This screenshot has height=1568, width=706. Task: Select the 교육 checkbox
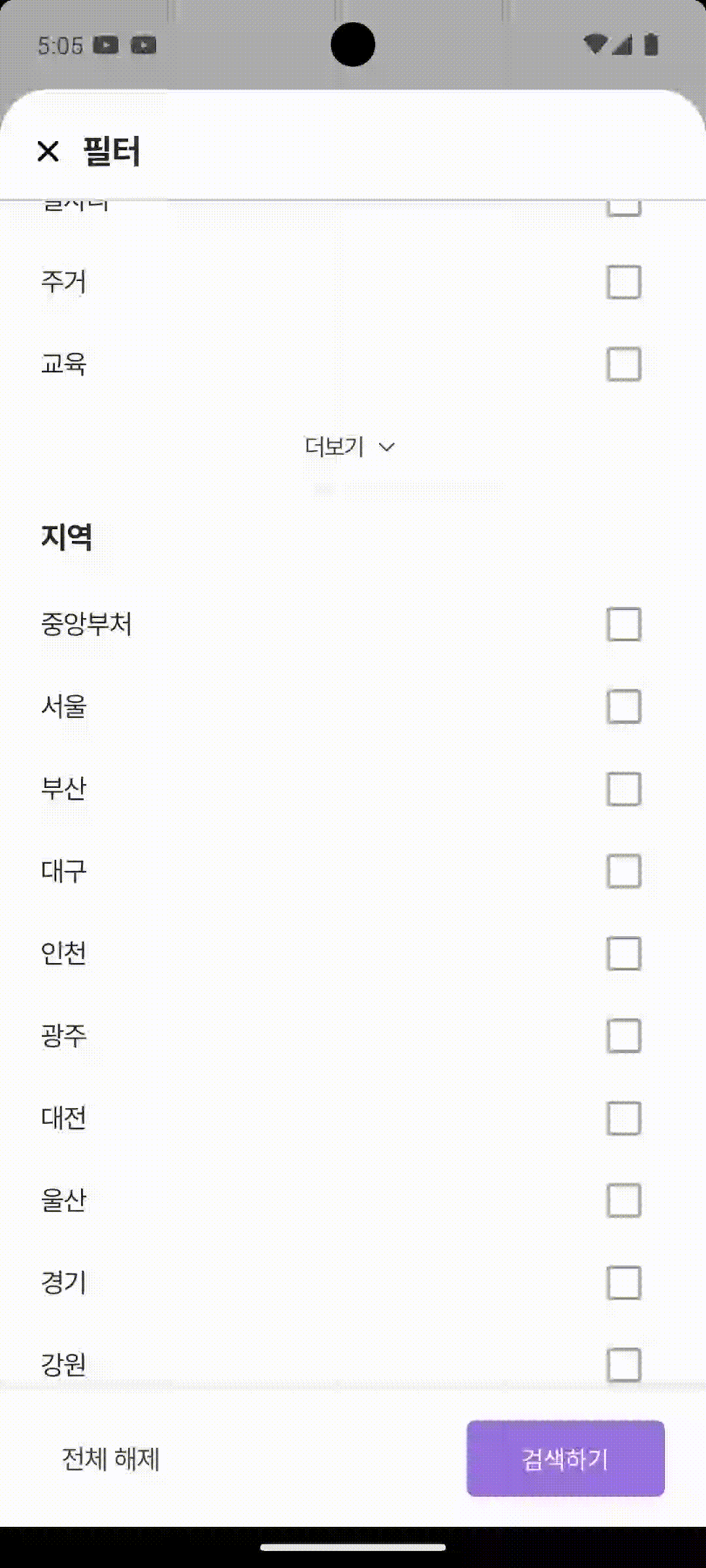[623, 364]
